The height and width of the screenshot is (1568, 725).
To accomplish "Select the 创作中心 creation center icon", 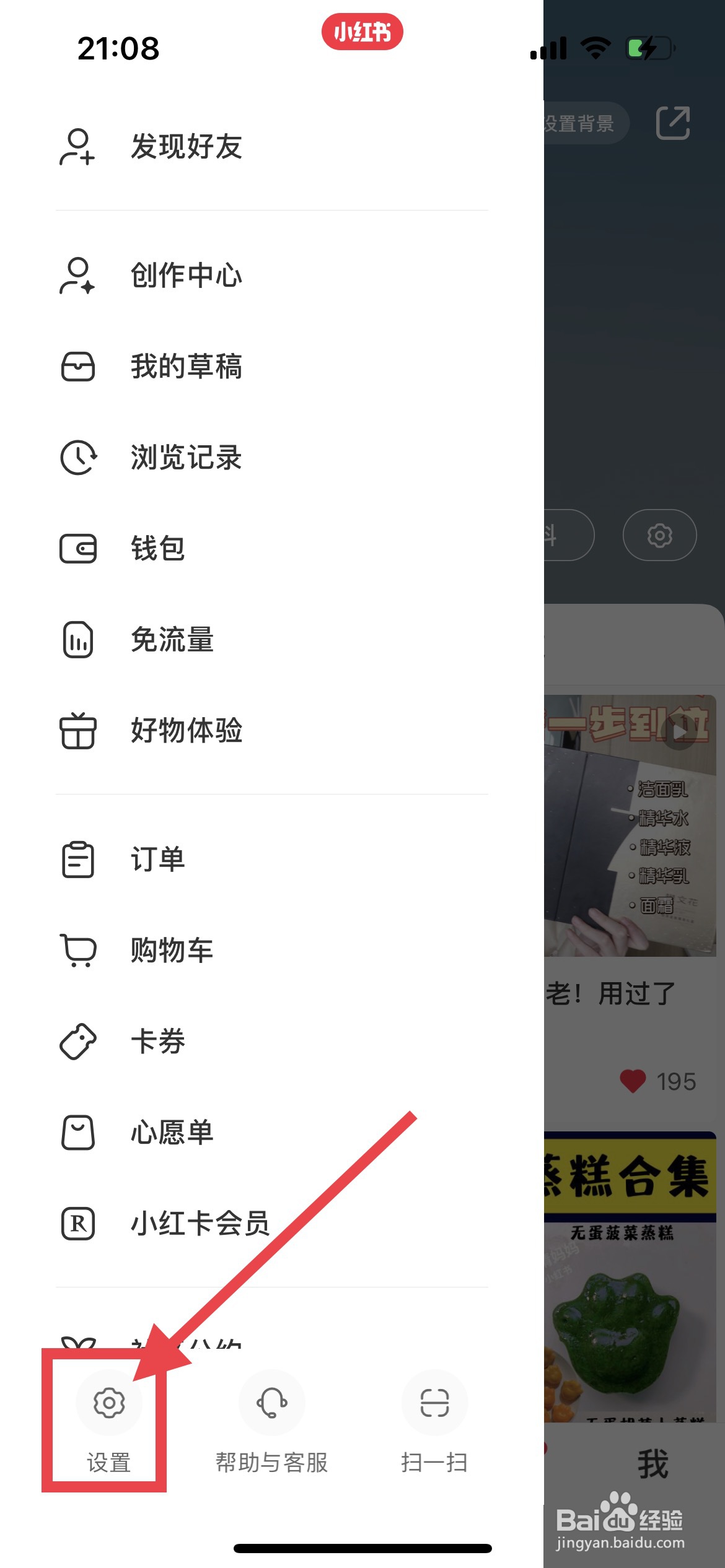I will pyautogui.click(x=77, y=275).
